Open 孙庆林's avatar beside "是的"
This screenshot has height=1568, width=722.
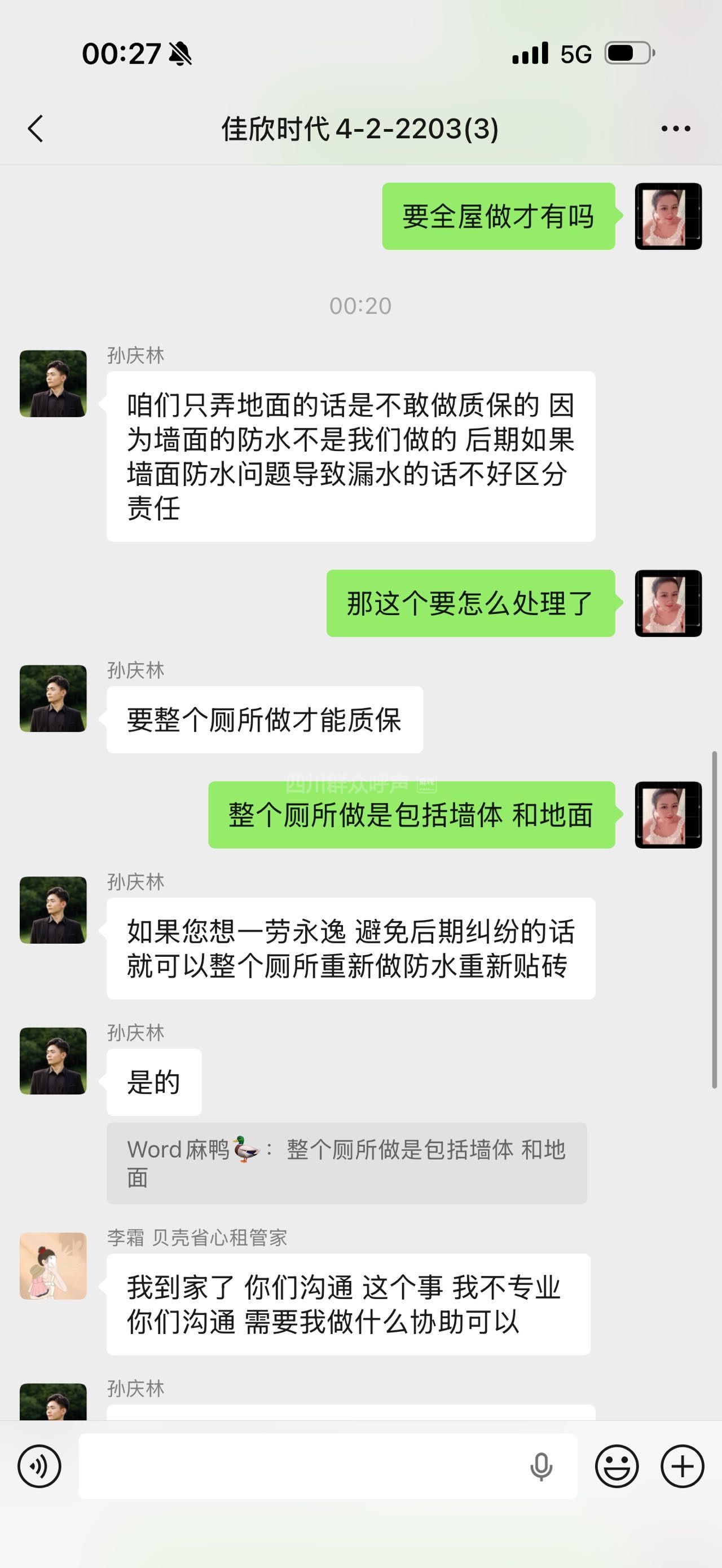click(53, 1061)
